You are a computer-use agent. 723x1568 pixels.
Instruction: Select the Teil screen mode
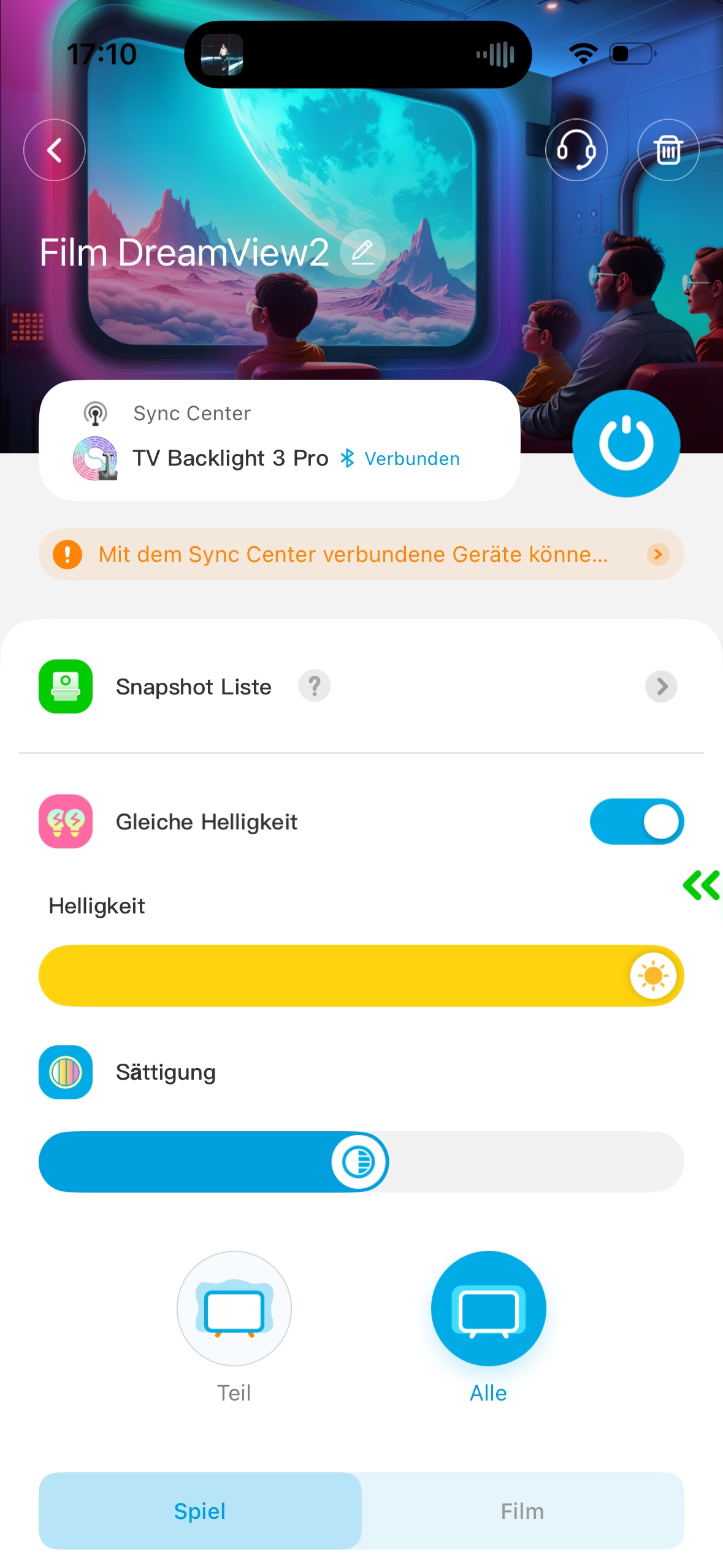click(x=234, y=1309)
